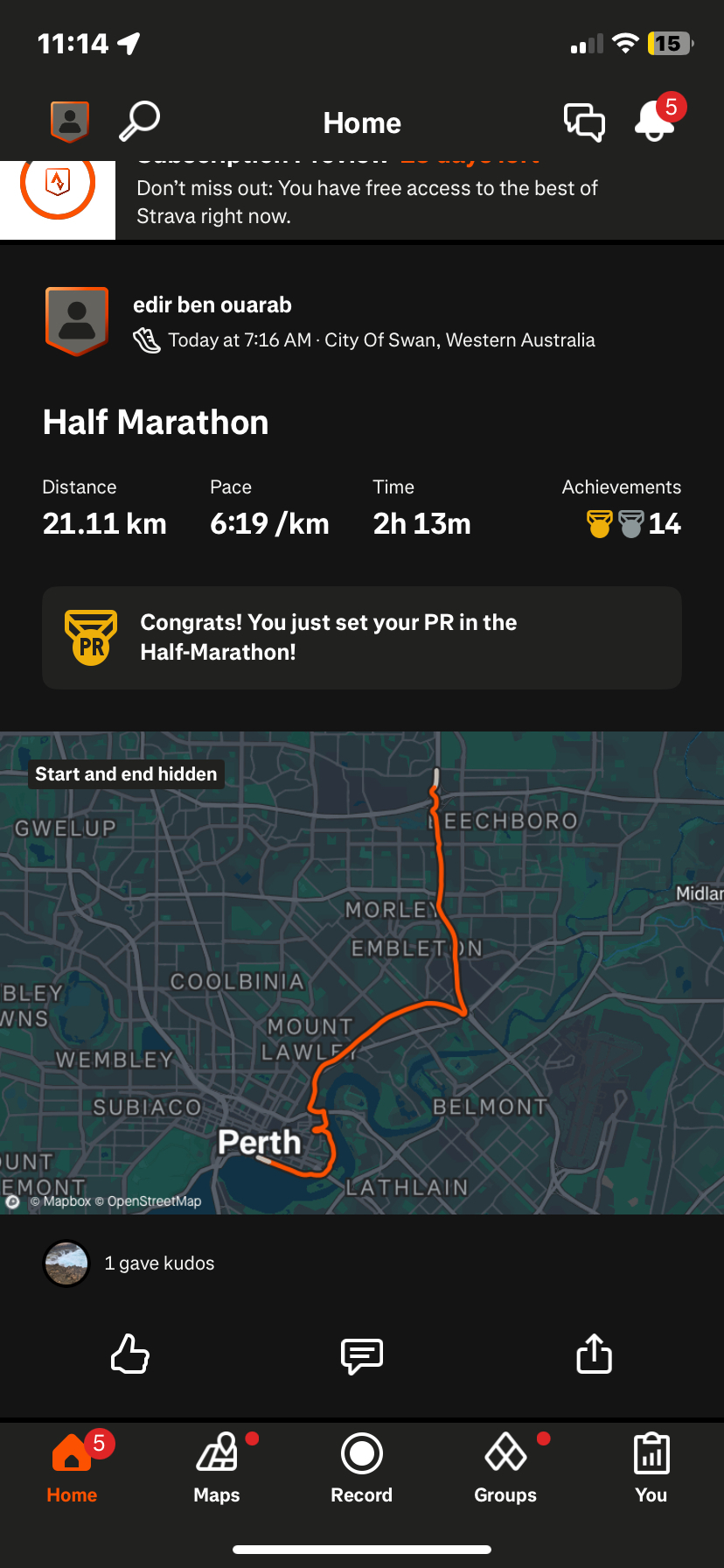This screenshot has width=724, height=1568.
Task: View the 14 achievements
Action: tap(633, 523)
